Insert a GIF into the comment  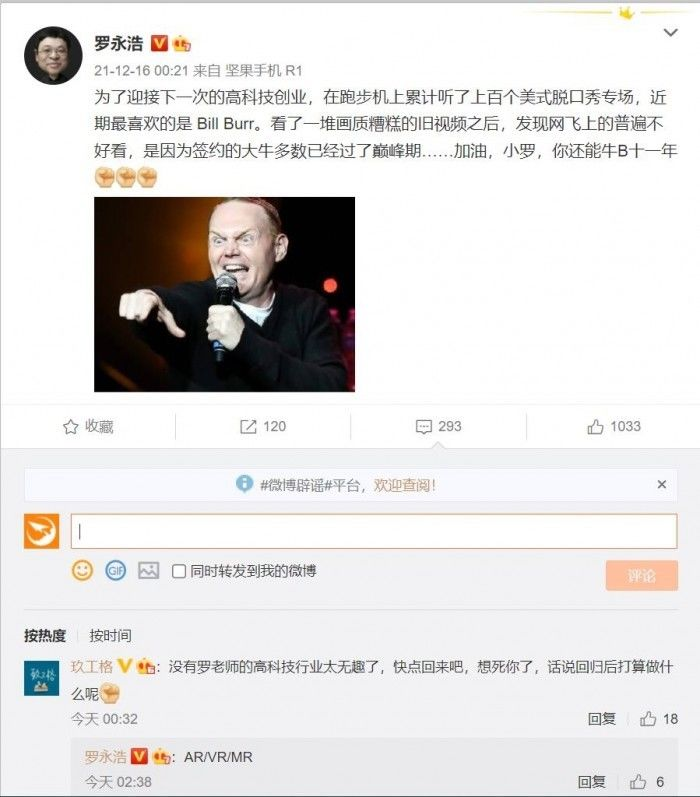point(115,570)
